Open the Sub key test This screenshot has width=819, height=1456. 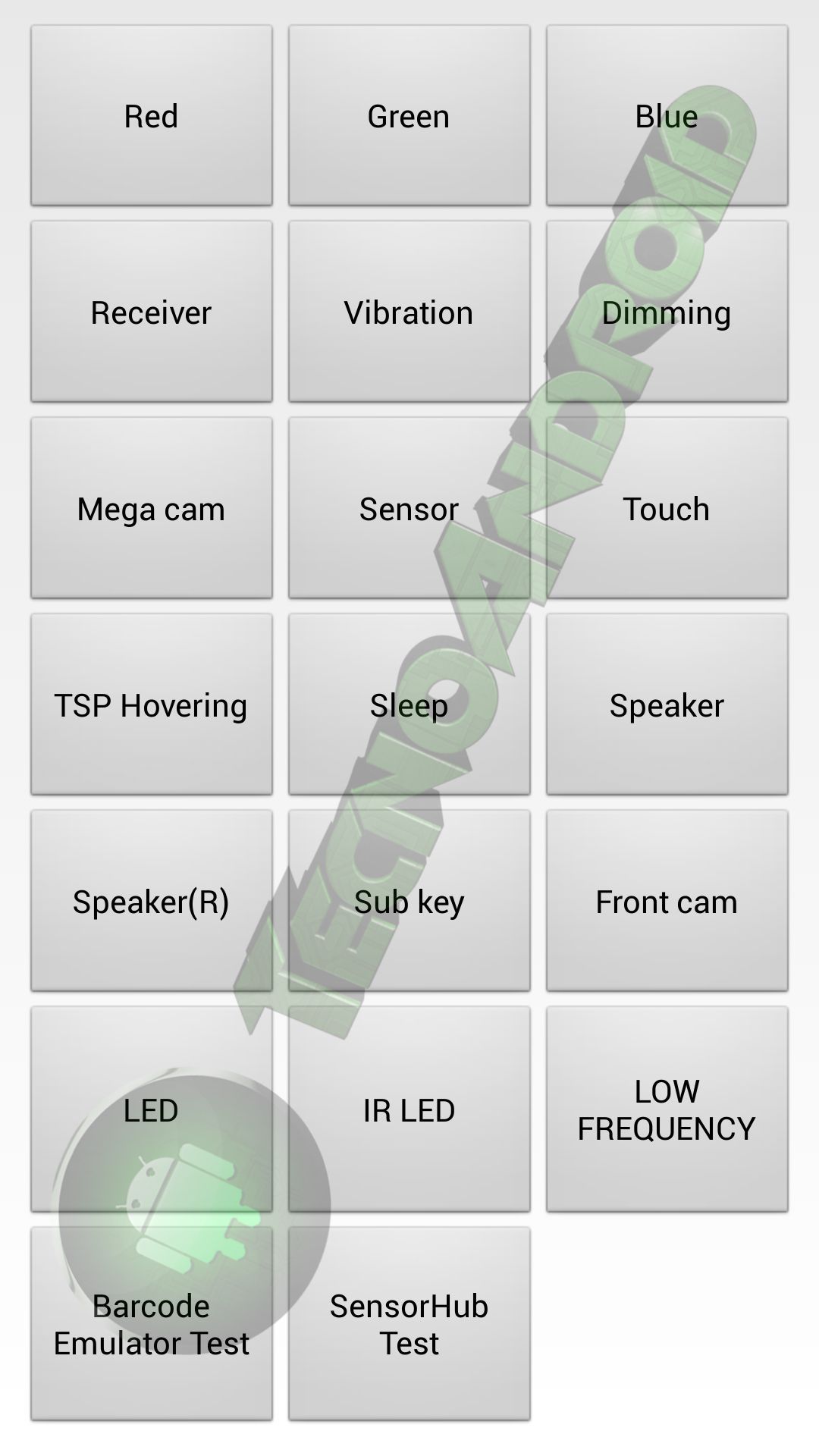[x=409, y=901]
